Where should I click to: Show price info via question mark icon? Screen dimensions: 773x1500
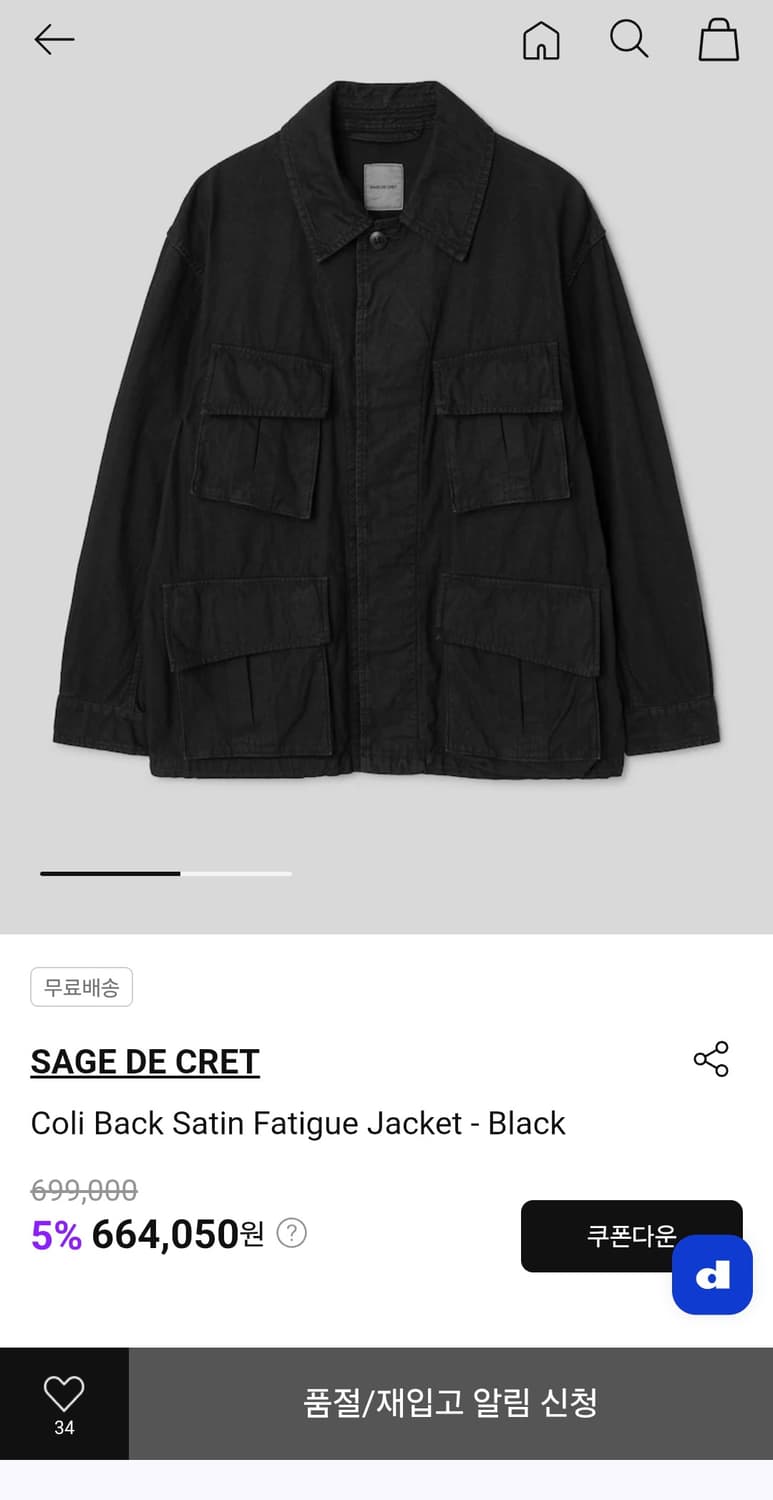point(291,1233)
